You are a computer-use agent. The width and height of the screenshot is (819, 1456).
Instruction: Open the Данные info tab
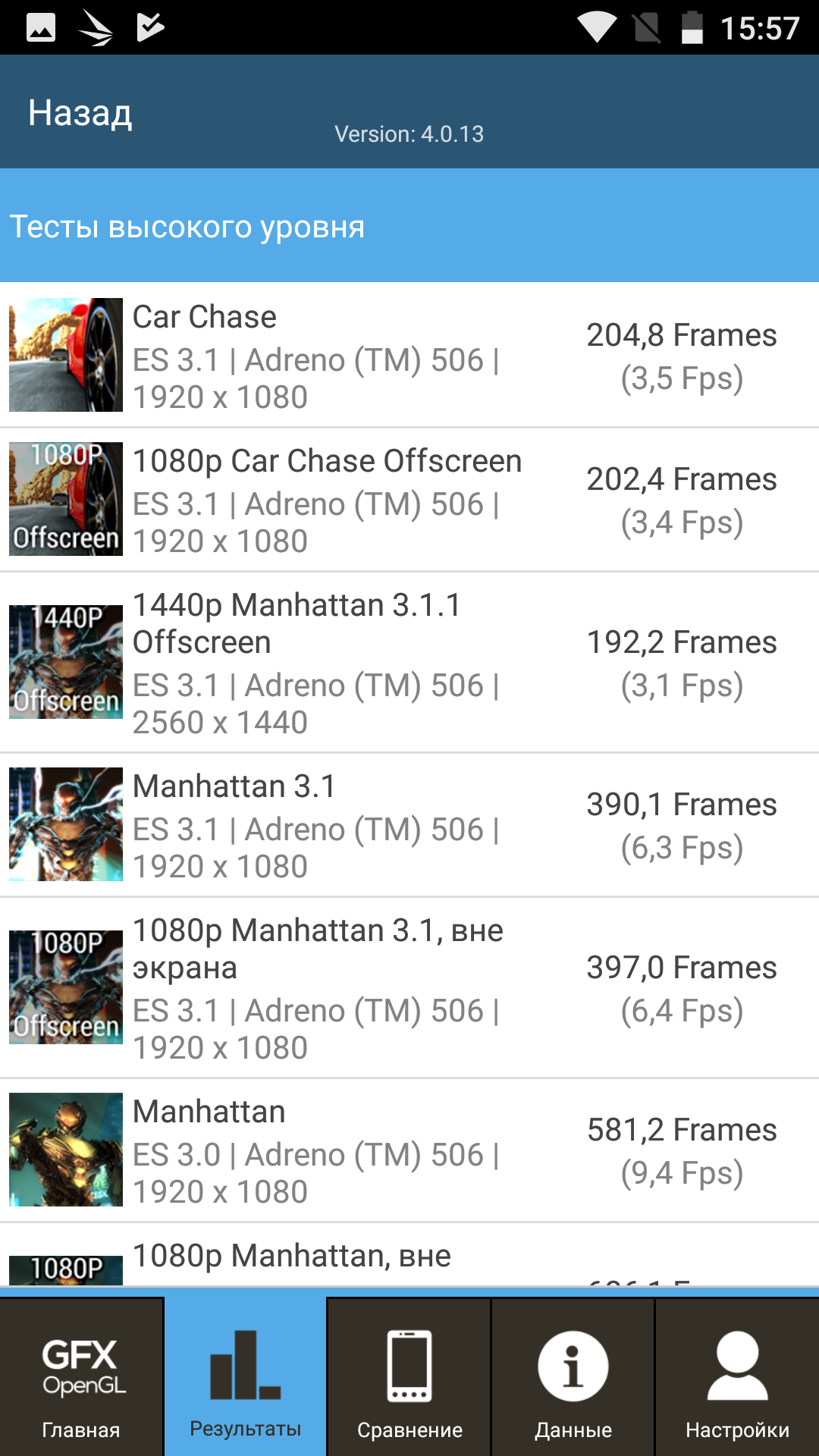point(573,1376)
